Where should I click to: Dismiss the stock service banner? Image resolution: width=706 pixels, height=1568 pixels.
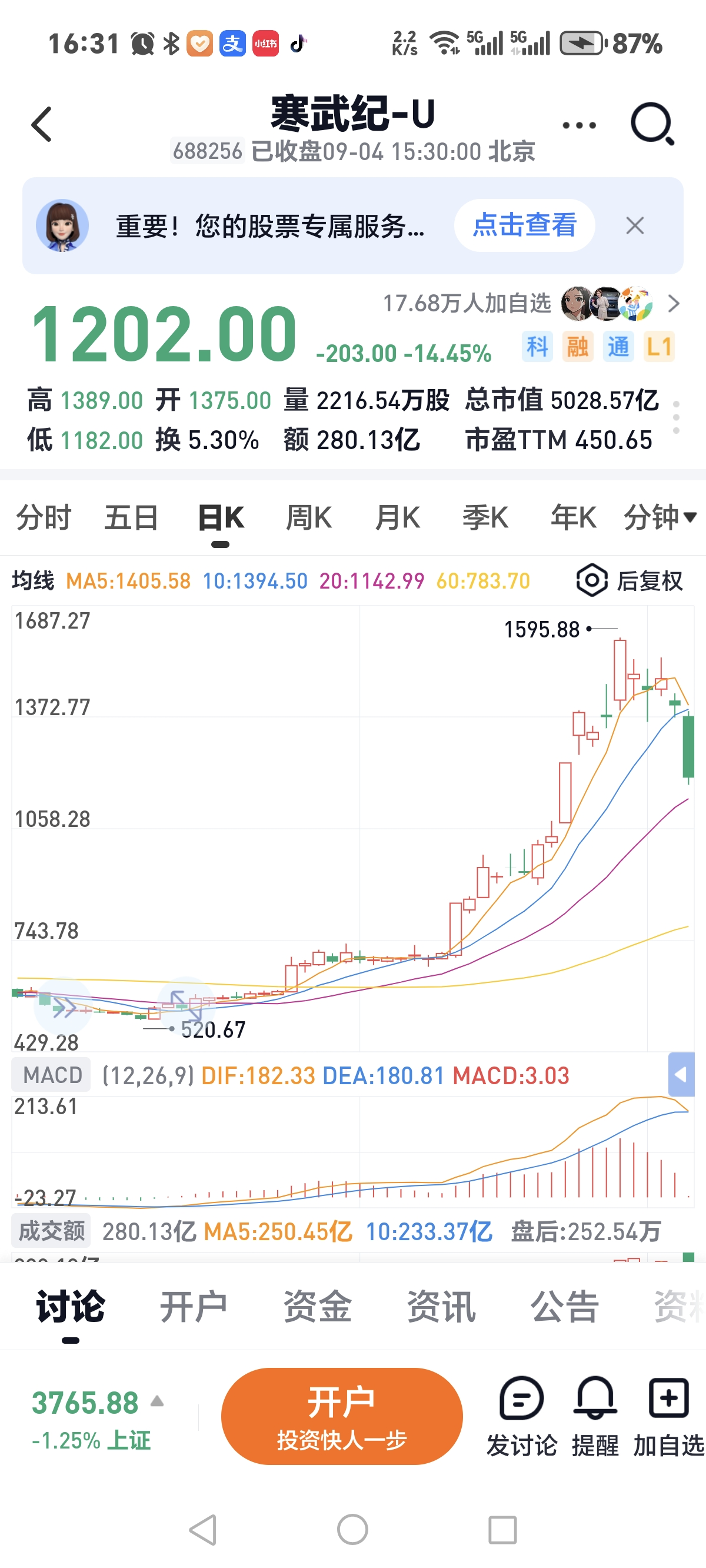[635, 226]
